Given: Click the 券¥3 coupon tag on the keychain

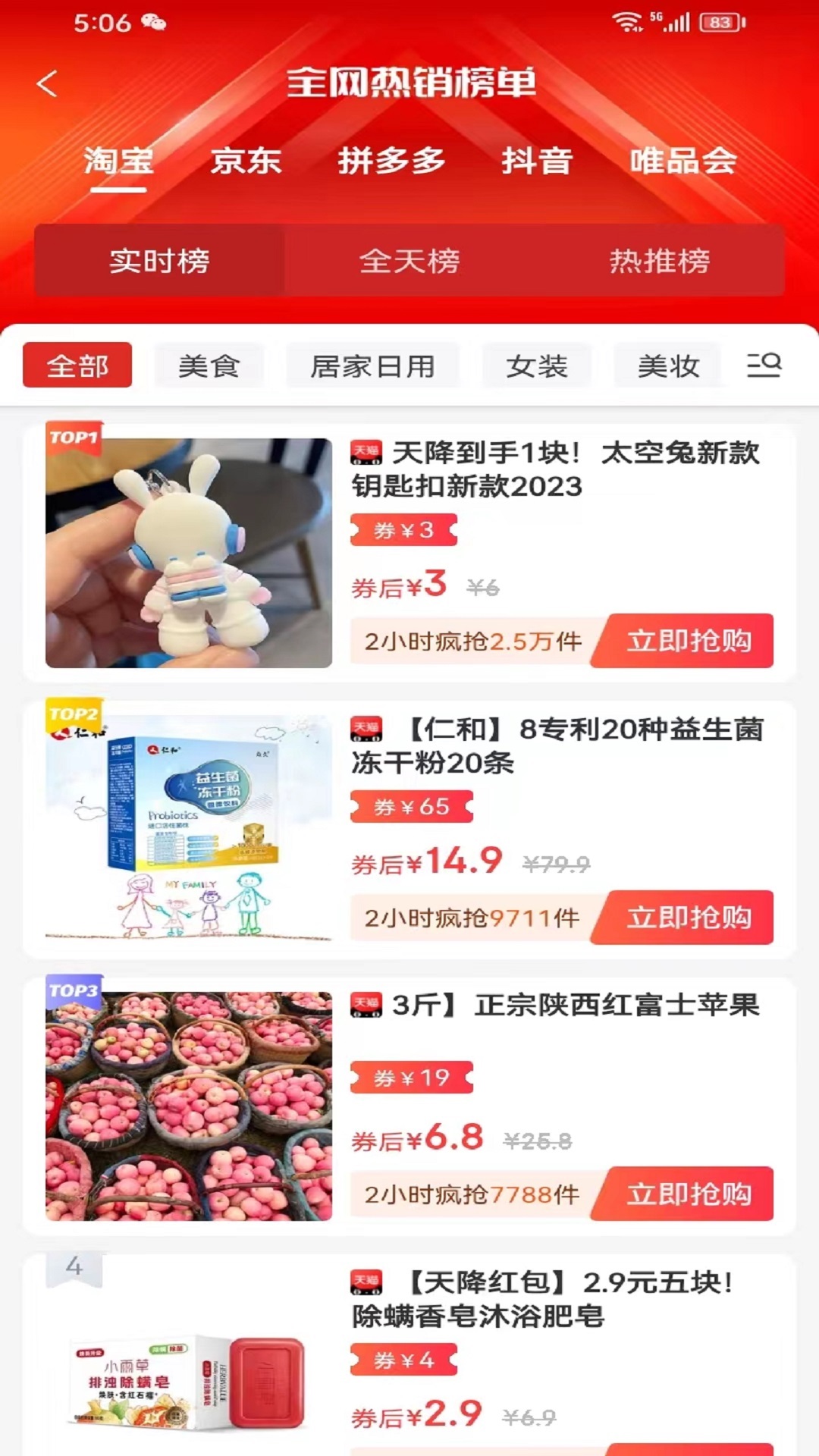Looking at the screenshot, I should pyautogui.click(x=404, y=530).
